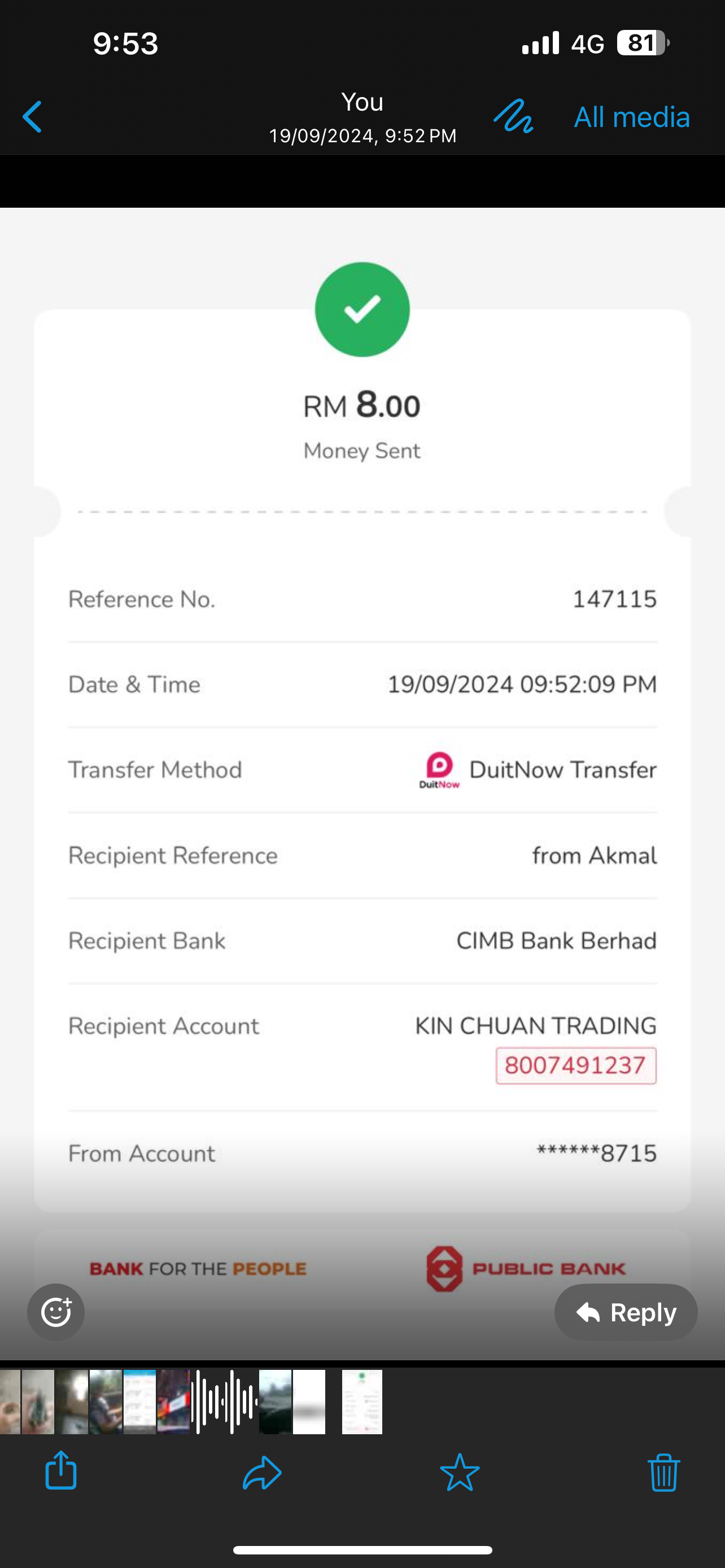Select the audio waveform thumbnail in the media strip

pos(225,1402)
